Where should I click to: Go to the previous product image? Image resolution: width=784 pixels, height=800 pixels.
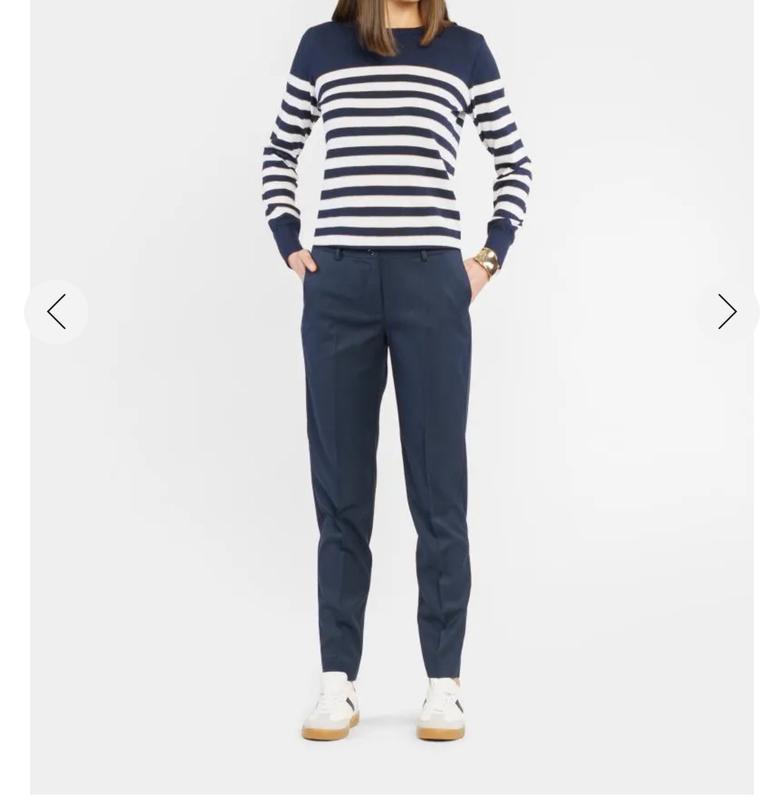point(56,312)
